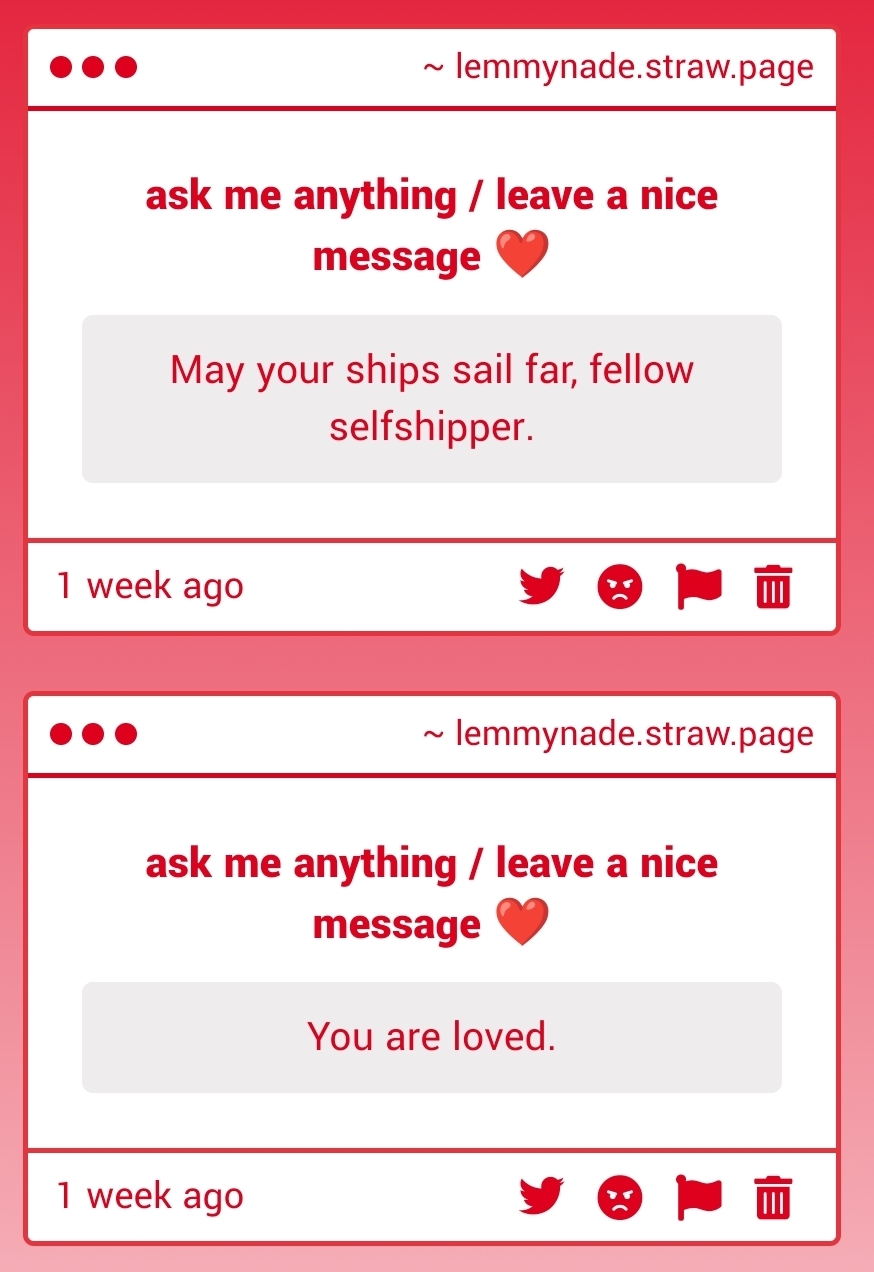
Task: Tap the angry face on the selfshipper message
Action: click(620, 586)
